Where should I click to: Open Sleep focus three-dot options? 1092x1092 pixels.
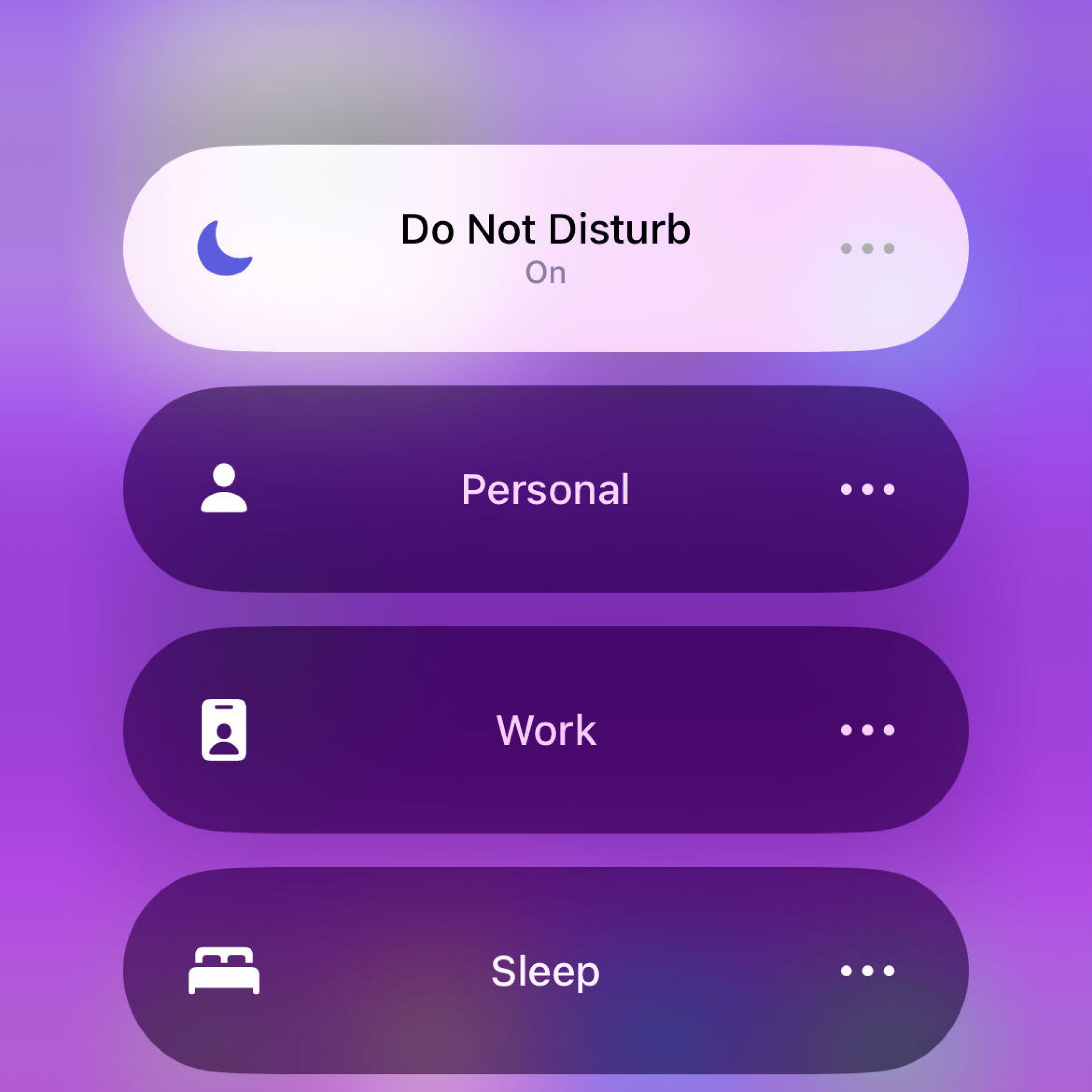pyautogui.click(x=867, y=970)
